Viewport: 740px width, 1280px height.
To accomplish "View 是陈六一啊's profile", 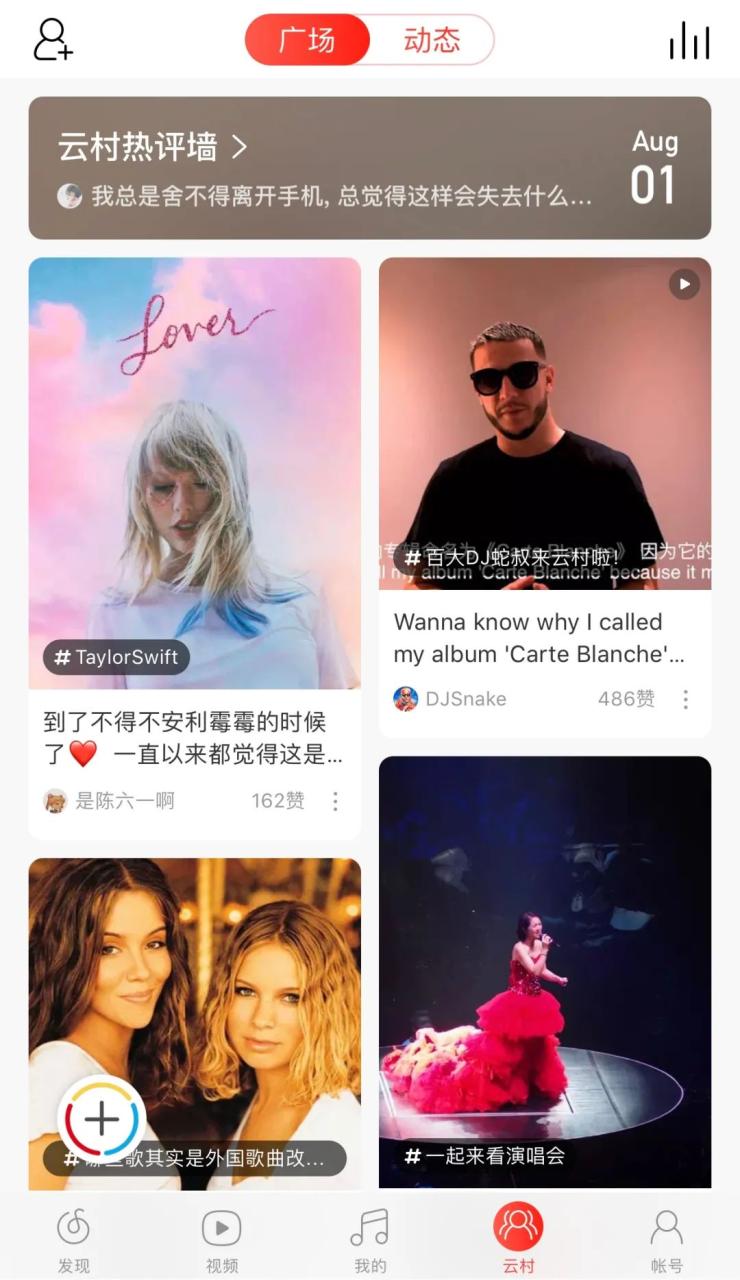I will (x=110, y=801).
